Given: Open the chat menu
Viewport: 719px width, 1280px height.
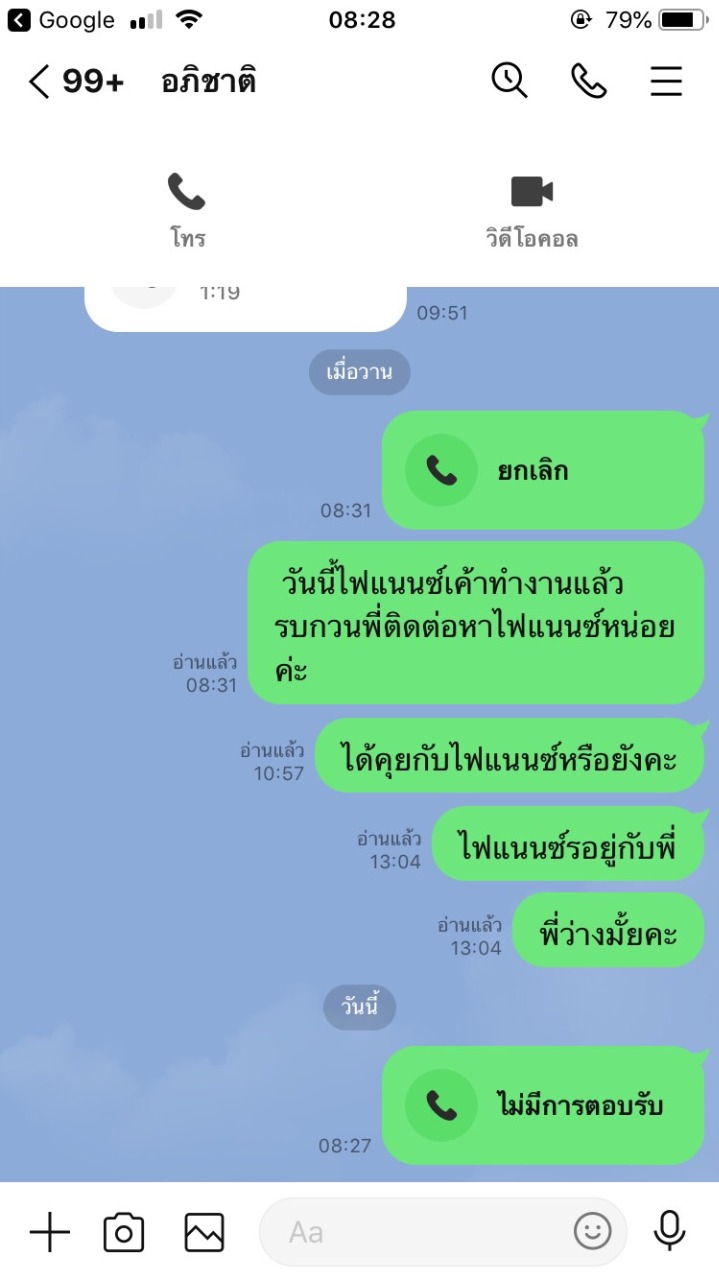Looking at the screenshot, I should pyautogui.click(x=666, y=81).
